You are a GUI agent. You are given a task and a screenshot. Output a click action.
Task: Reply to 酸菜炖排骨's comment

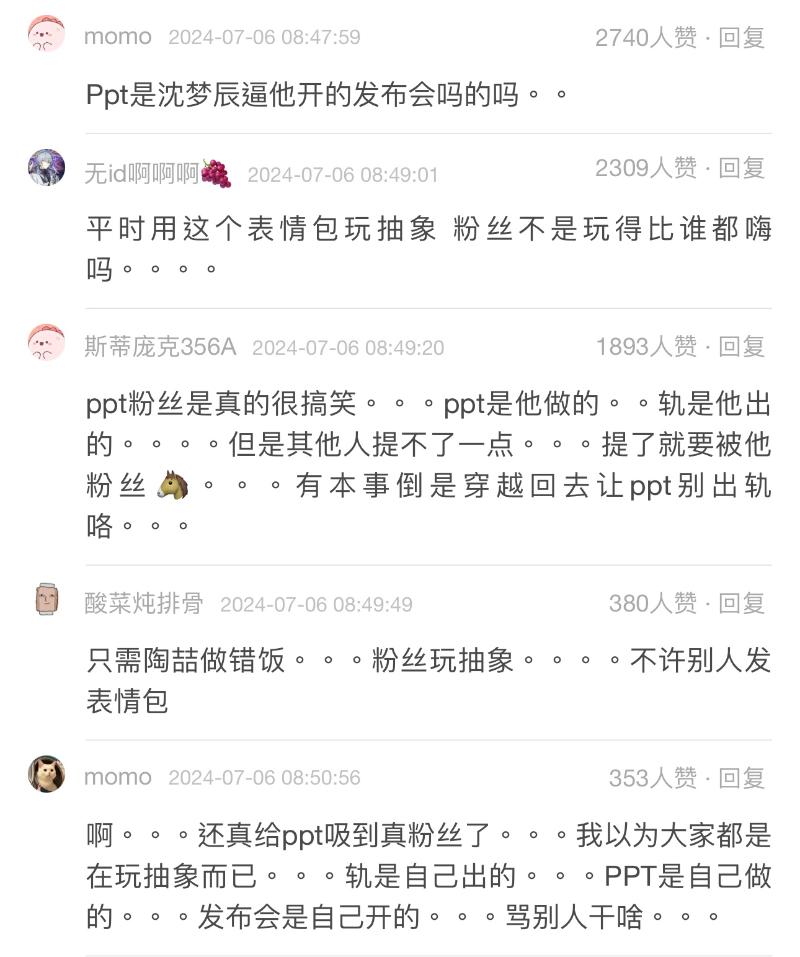(741, 603)
